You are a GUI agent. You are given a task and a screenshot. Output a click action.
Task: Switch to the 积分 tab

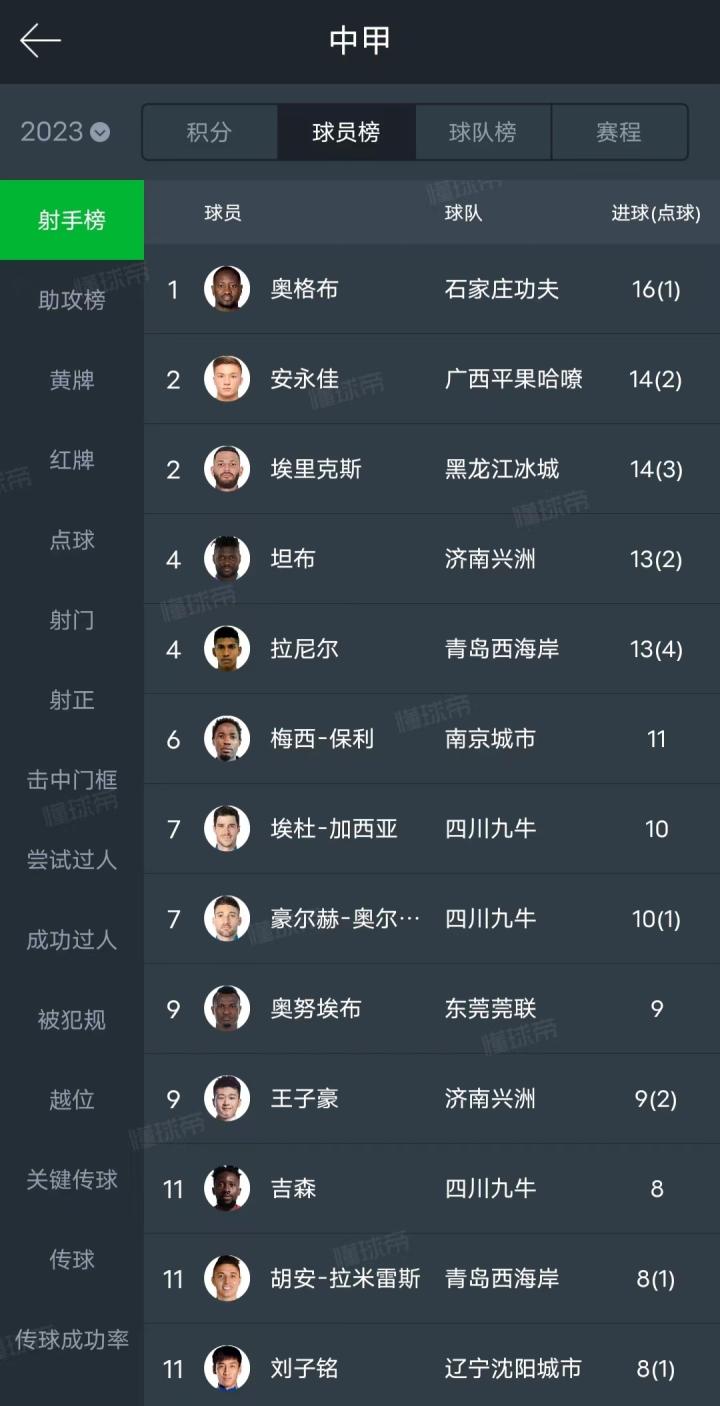click(x=209, y=132)
